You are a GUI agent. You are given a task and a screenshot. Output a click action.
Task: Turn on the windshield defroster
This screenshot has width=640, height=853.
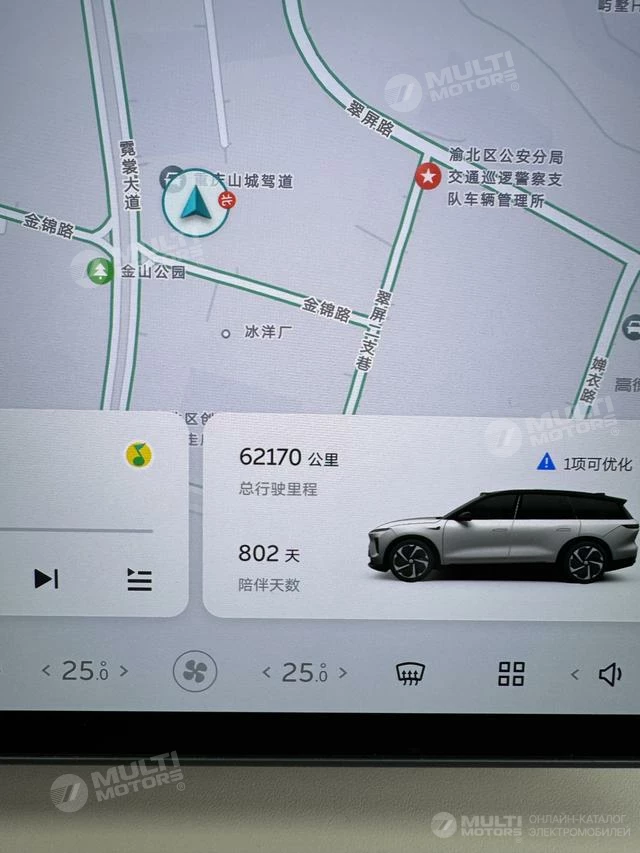(408, 674)
